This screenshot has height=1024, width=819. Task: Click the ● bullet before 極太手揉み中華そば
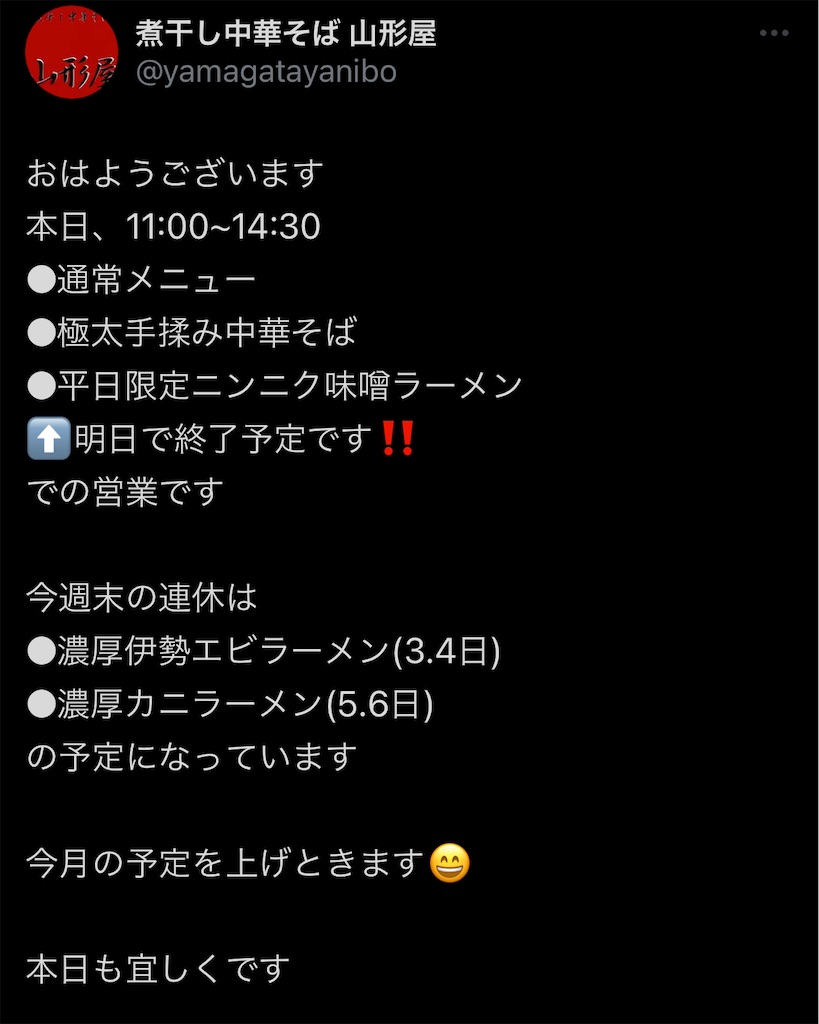click(41, 331)
